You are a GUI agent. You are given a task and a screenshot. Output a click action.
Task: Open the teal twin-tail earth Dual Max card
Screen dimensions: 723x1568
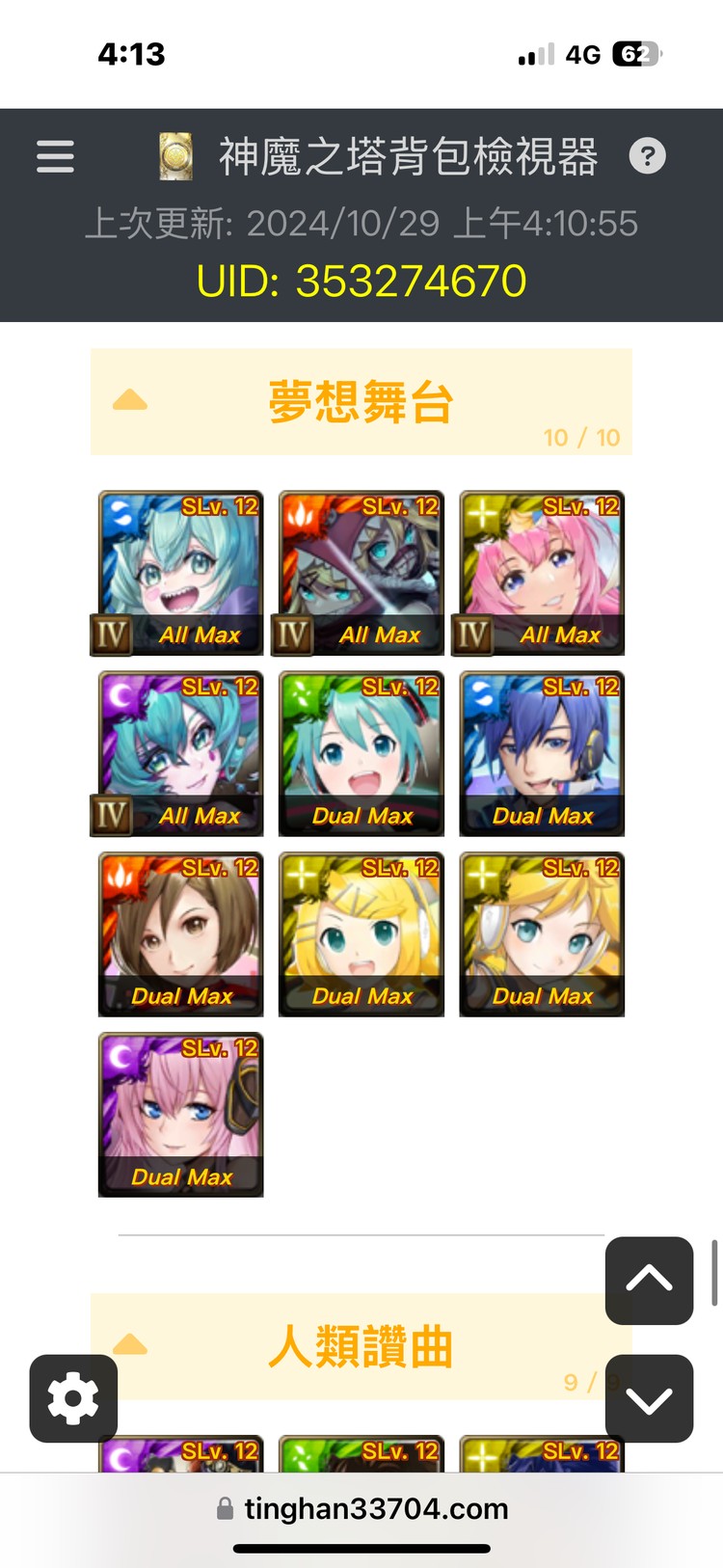[x=361, y=753]
